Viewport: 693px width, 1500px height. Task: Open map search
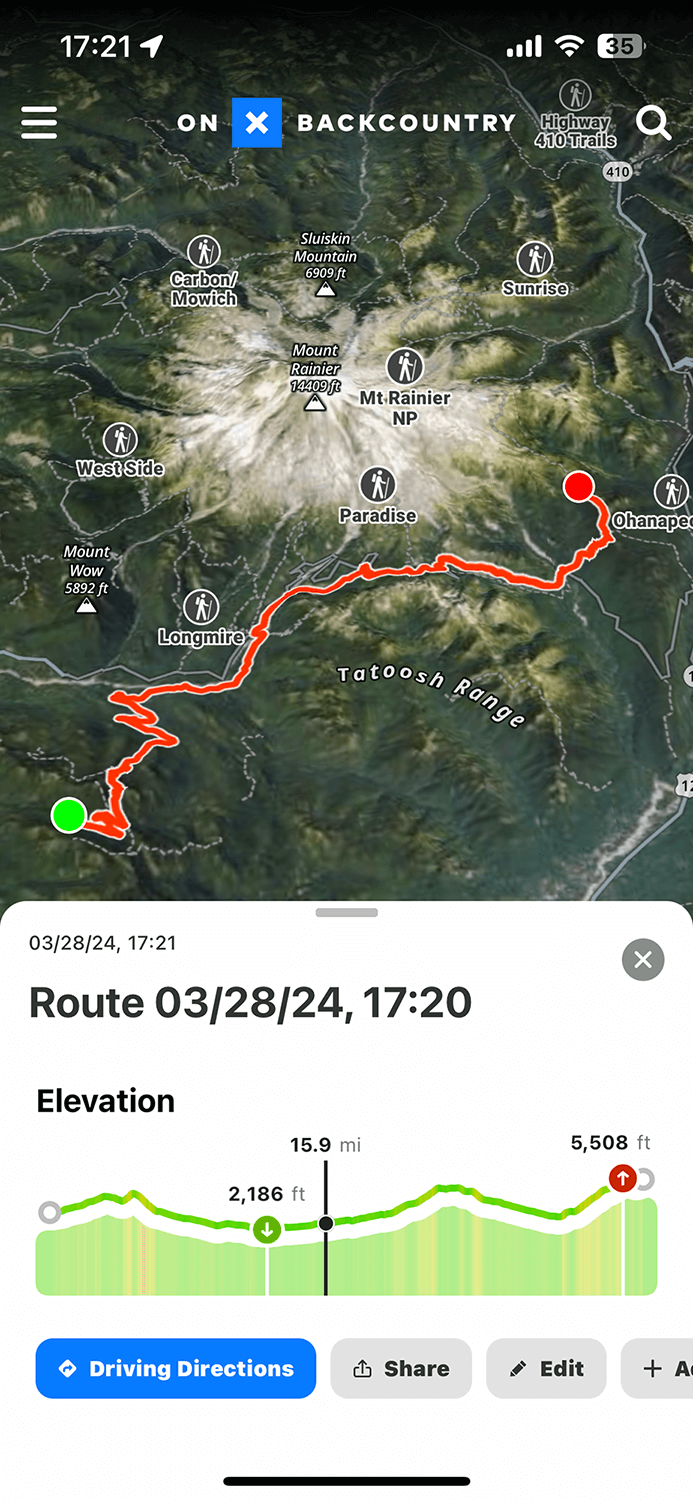click(654, 124)
